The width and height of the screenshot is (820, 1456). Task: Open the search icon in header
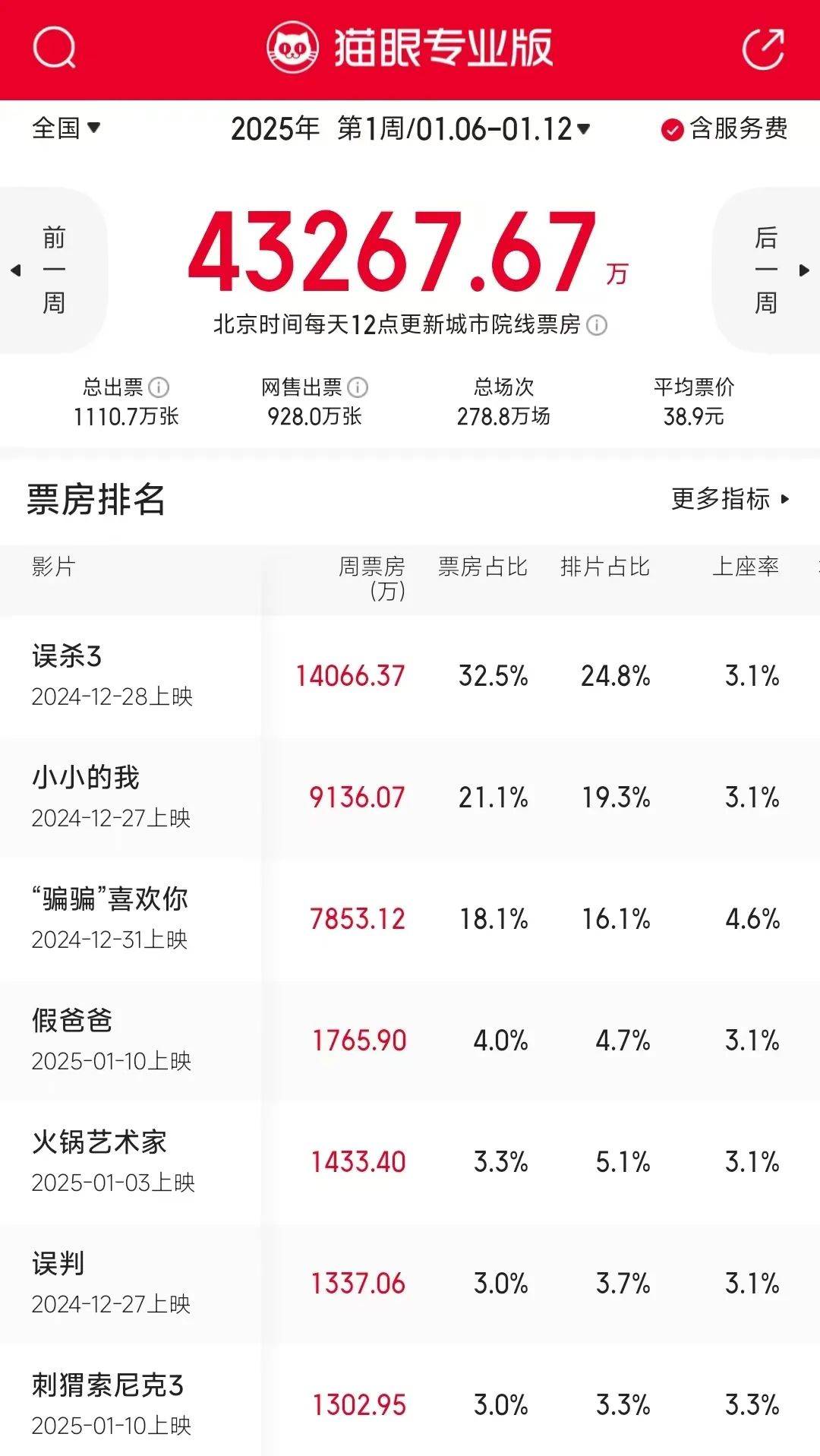tap(54, 49)
